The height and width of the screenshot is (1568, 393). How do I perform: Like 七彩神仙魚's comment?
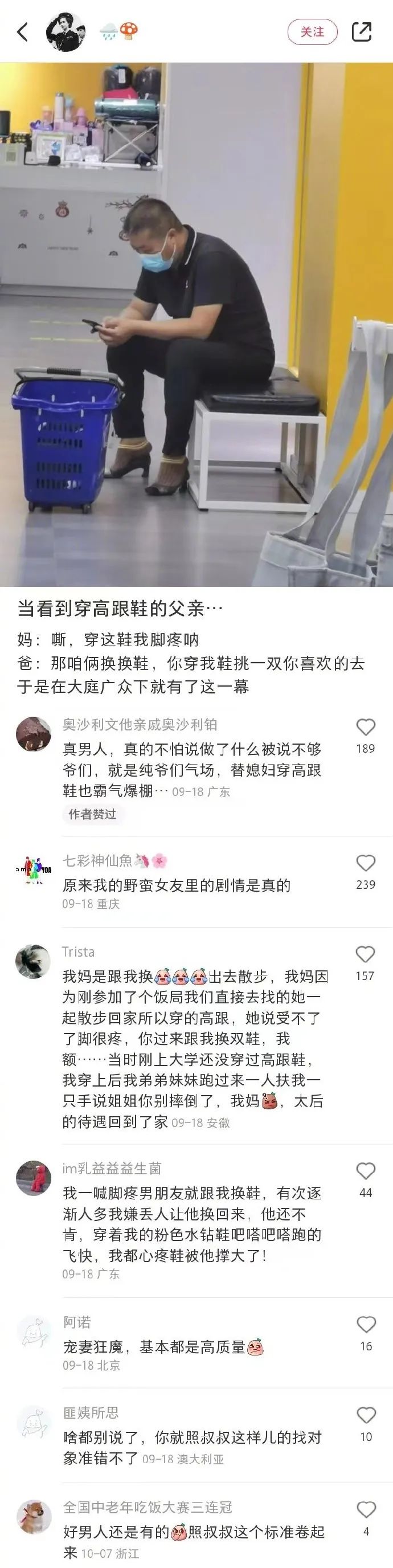point(366,863)
